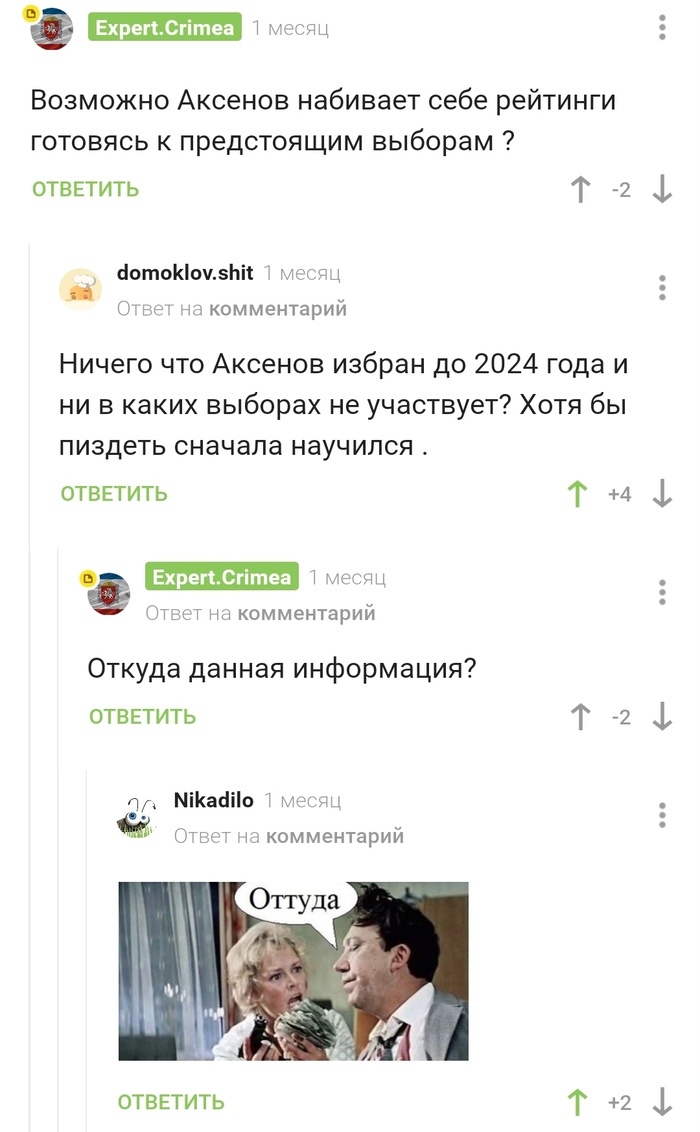View the 'Оттуда' meme image full size

(x=293, y=970)
